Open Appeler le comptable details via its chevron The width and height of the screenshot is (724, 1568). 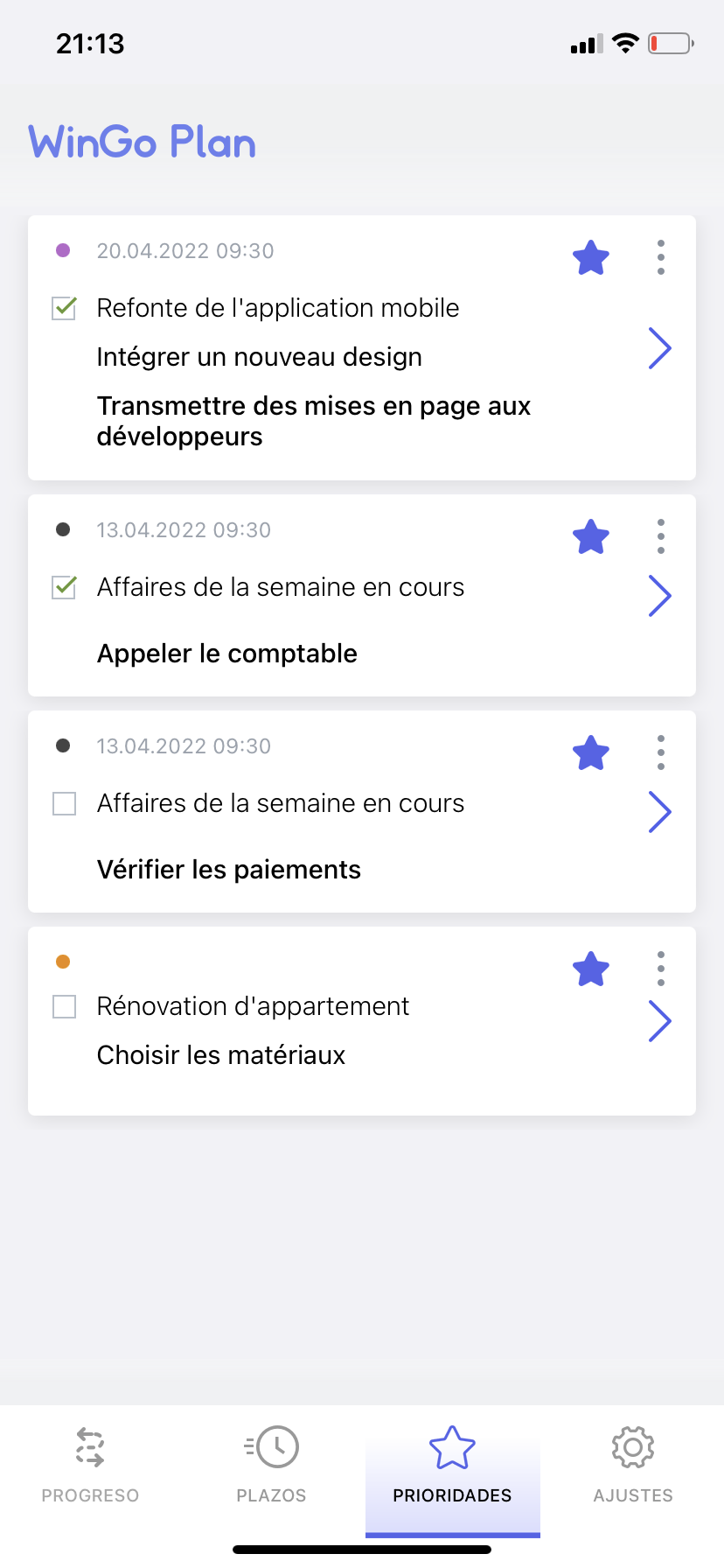pyautogui.click(x=660, y=596)
